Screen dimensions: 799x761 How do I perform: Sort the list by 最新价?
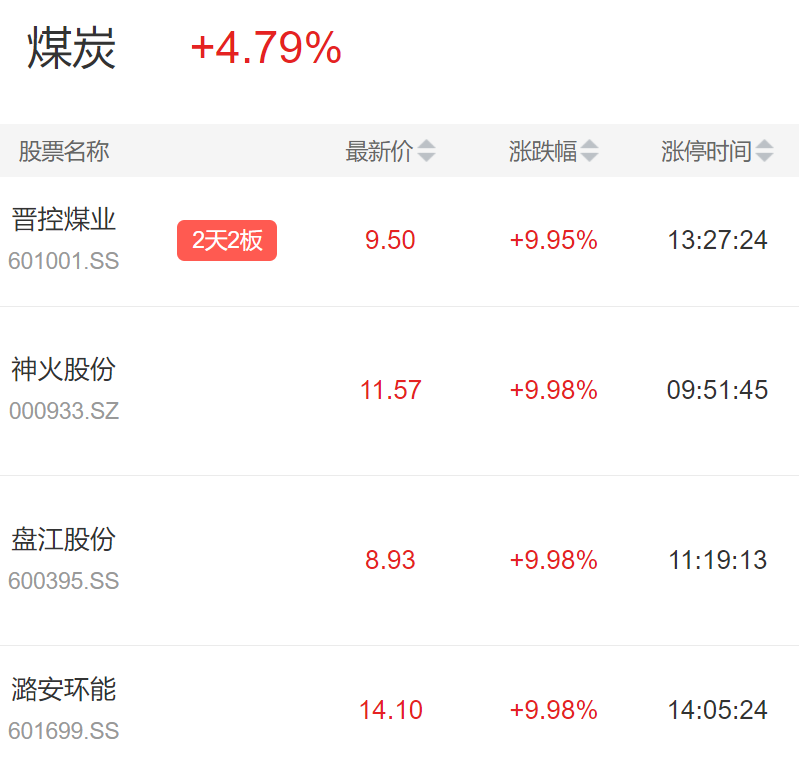click(x=390, y=151)
